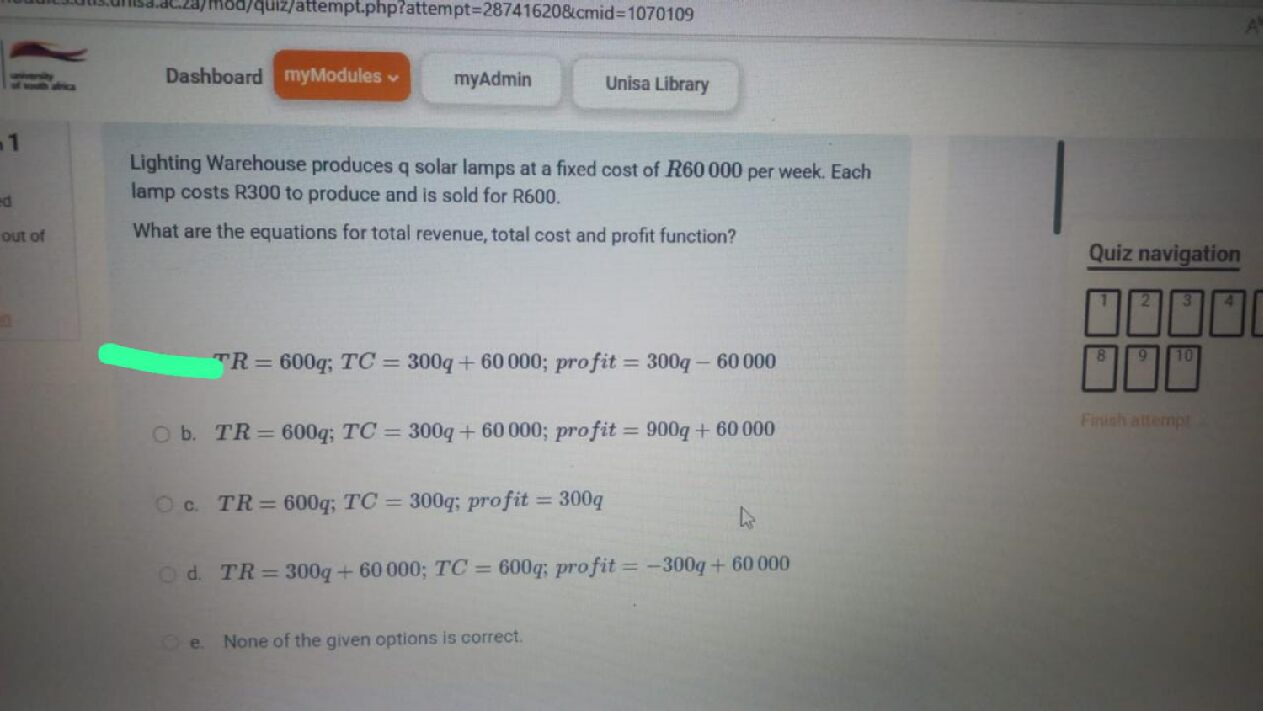Go to question 8 in quiz navigation
This screenshot has width=1263, height=711.
tap(1101, 368)
